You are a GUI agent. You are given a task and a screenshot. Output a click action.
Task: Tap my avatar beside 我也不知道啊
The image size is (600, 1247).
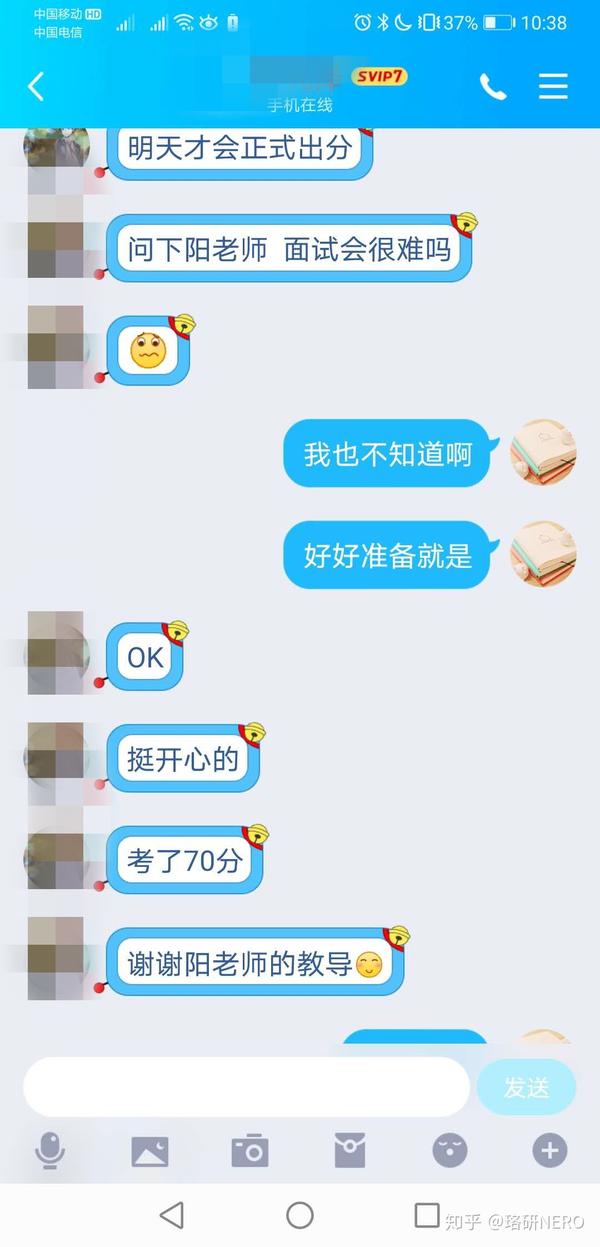(543, 453)
